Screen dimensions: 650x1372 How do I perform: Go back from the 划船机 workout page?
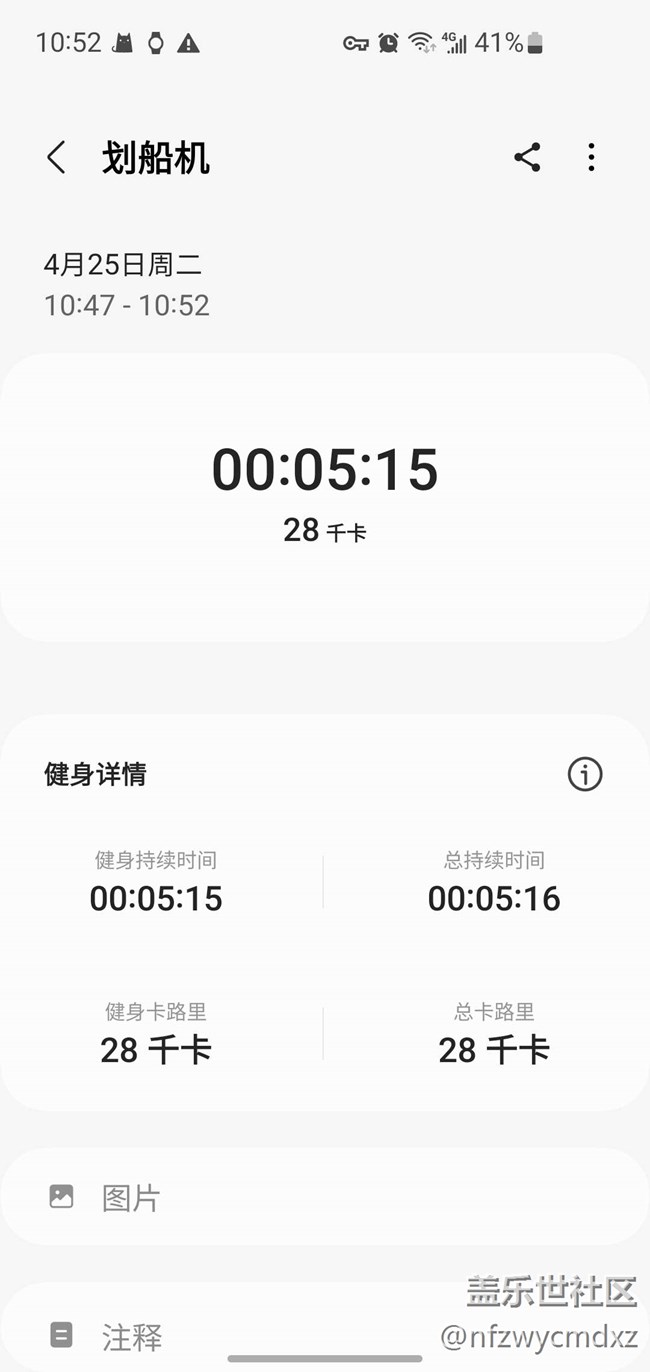click(57, 158)
